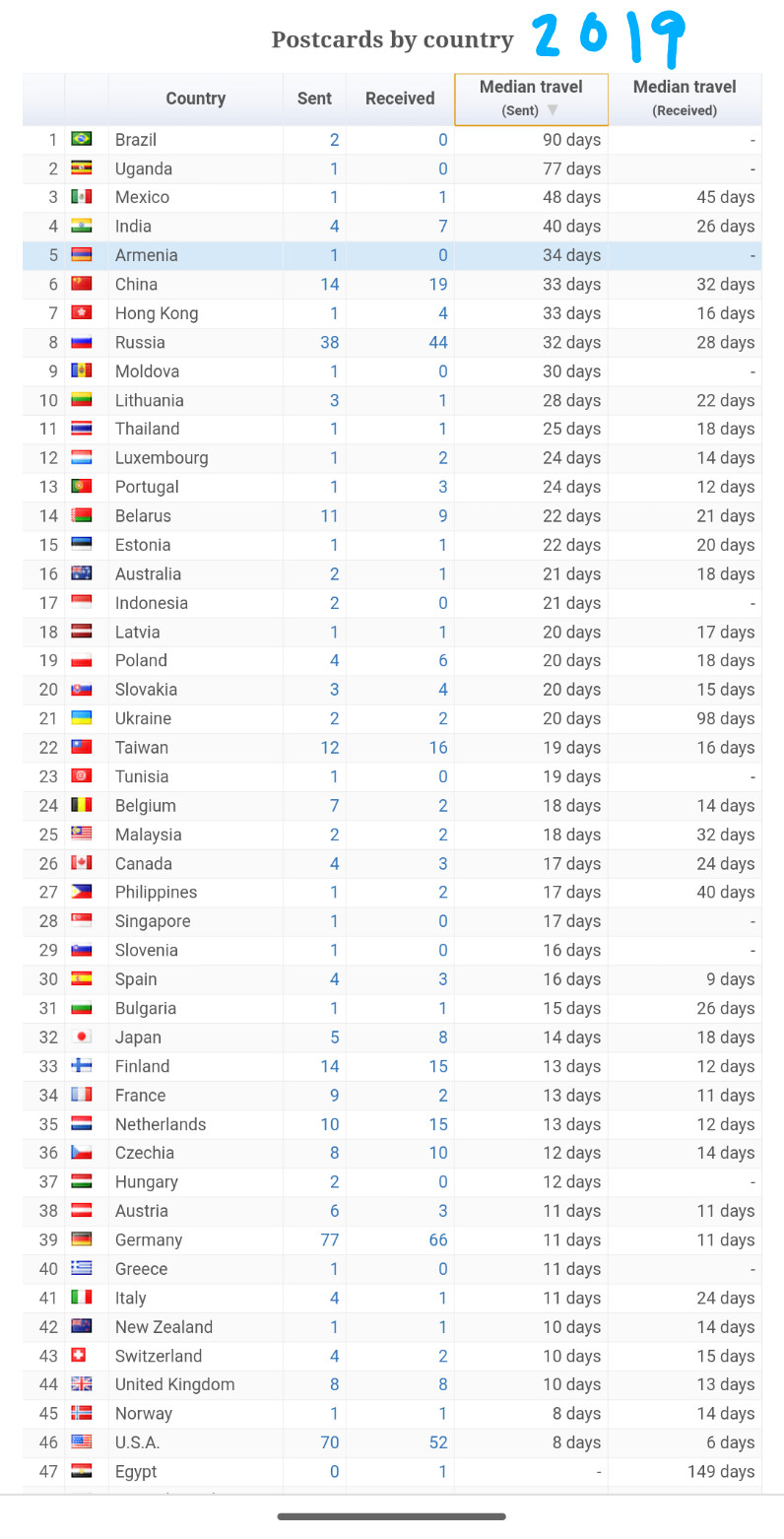784x1539 pixels.
Task: Open Germany's 77 sent postcards link
Action: coord(329,1239)
